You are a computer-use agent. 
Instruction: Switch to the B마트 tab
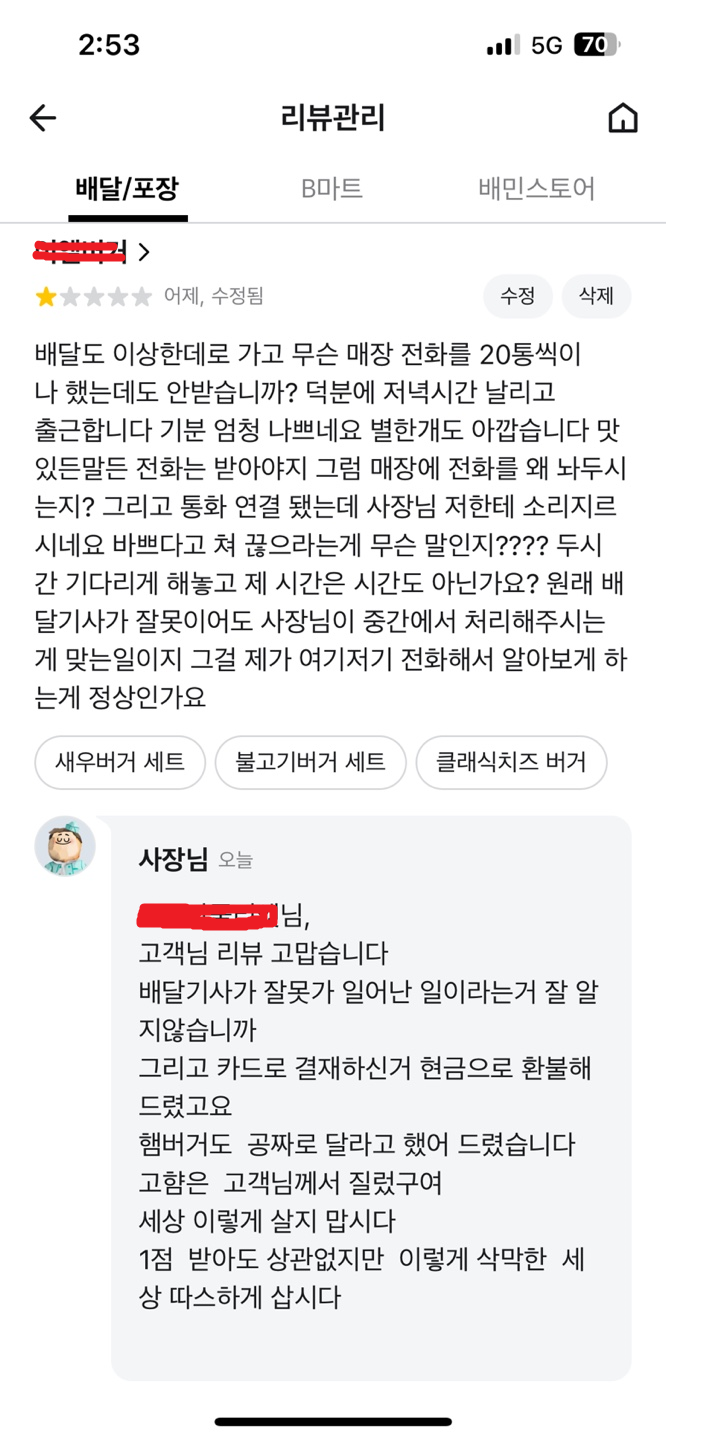(x=332, y=188)
